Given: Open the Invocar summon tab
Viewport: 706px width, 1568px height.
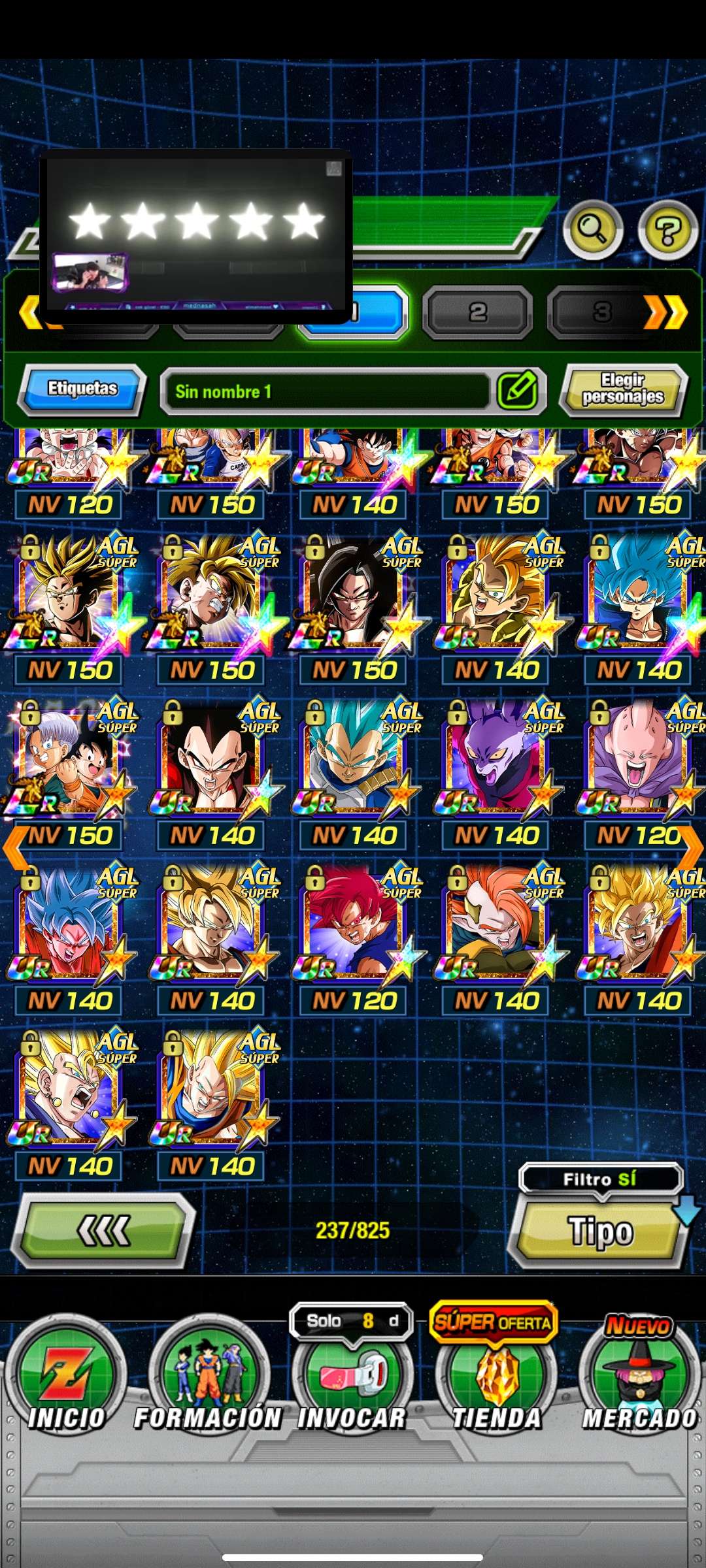Looking at the screenshot, I should [x=352, y=1379].
